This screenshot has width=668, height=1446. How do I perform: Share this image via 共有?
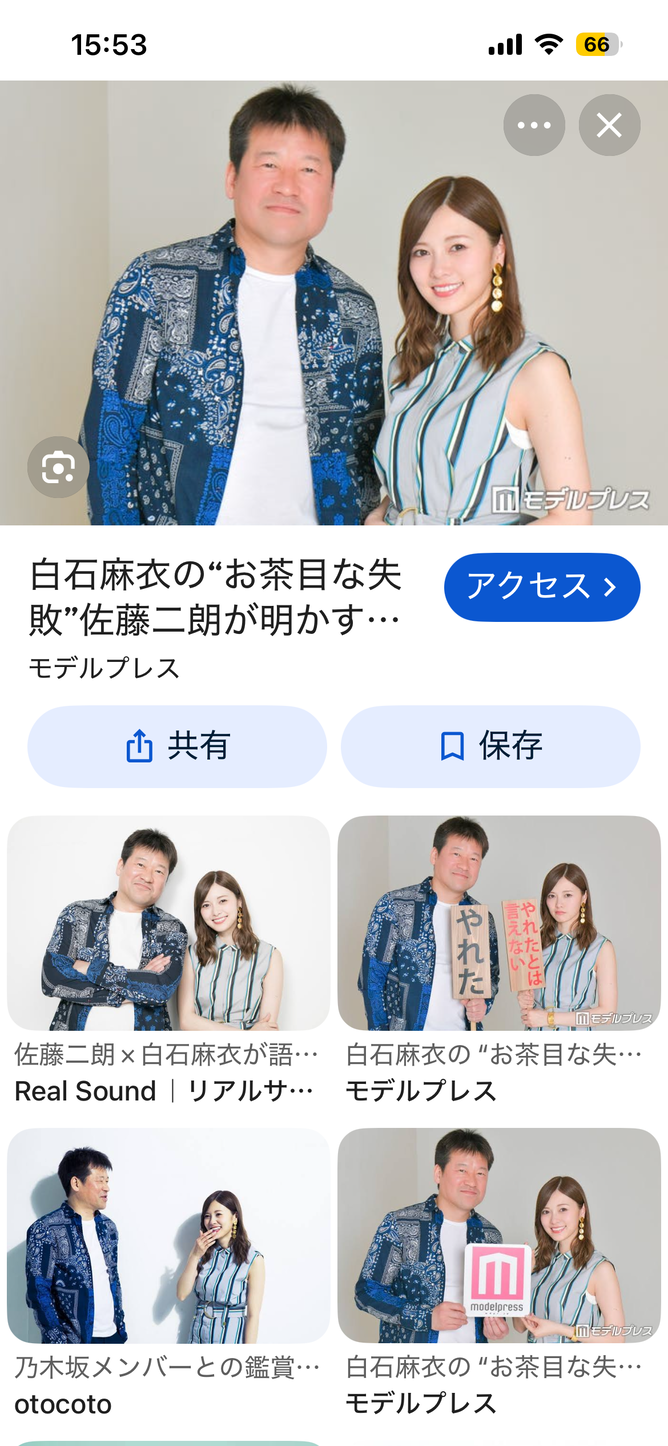177,746
